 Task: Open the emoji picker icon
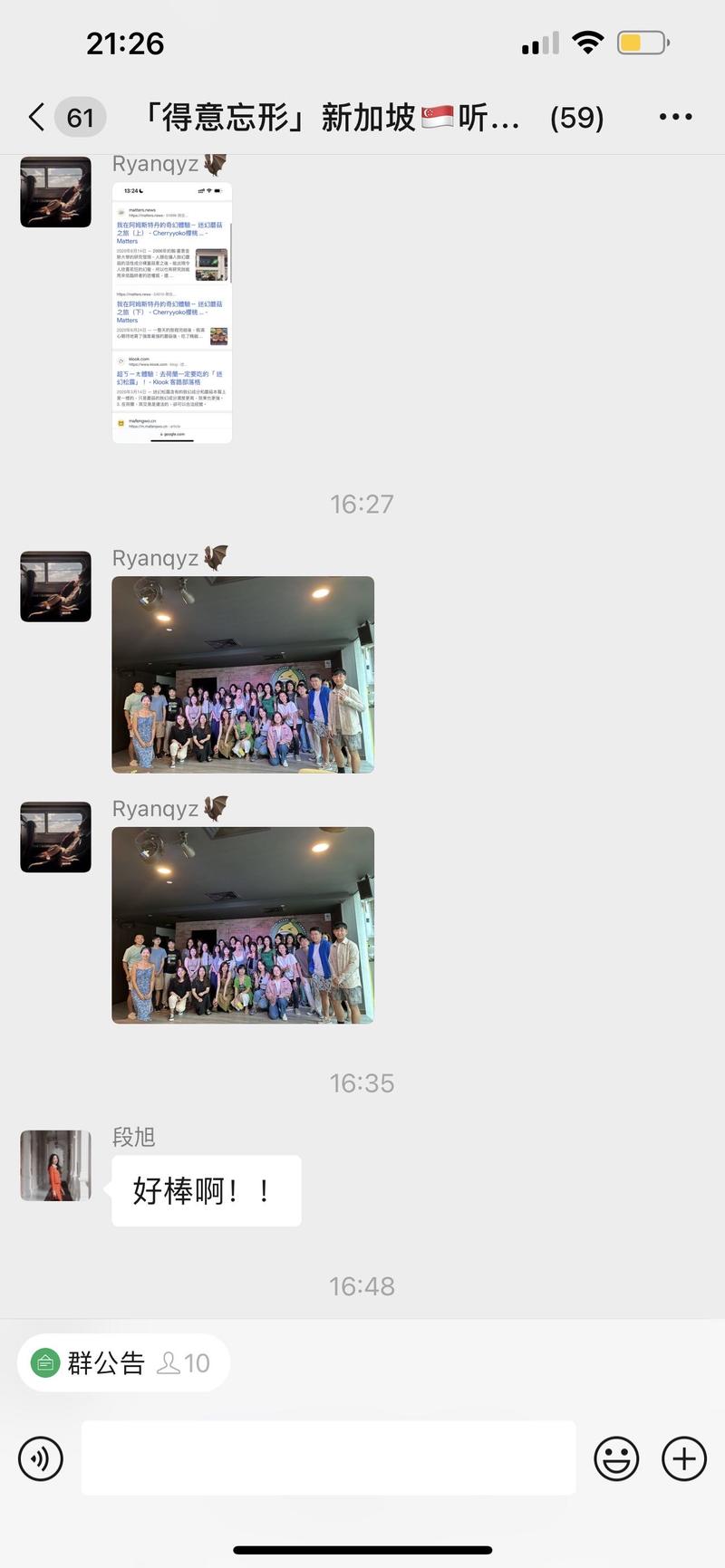click(x=617, y=1459)
